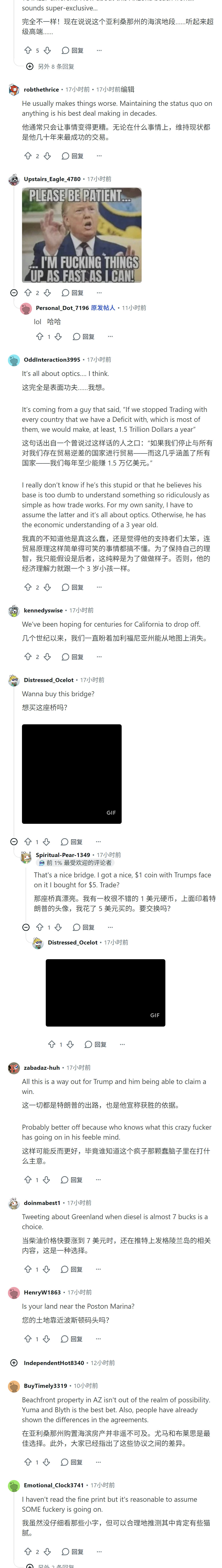
Task: Open Personal_Dot_7196's profile
Action: click(62, 308)
